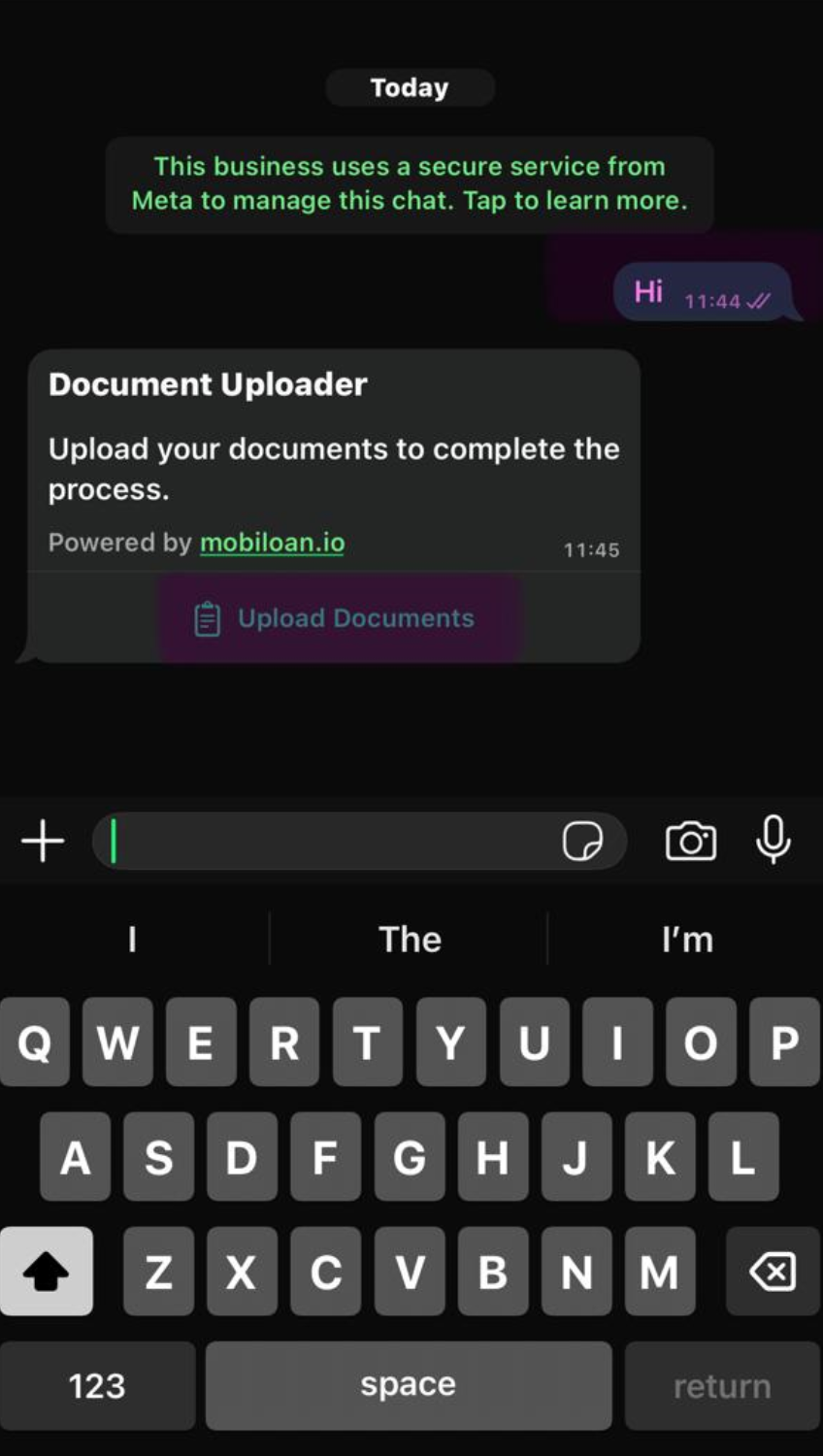Select the "I'm" keyboard suggestion

coord(687,939)
